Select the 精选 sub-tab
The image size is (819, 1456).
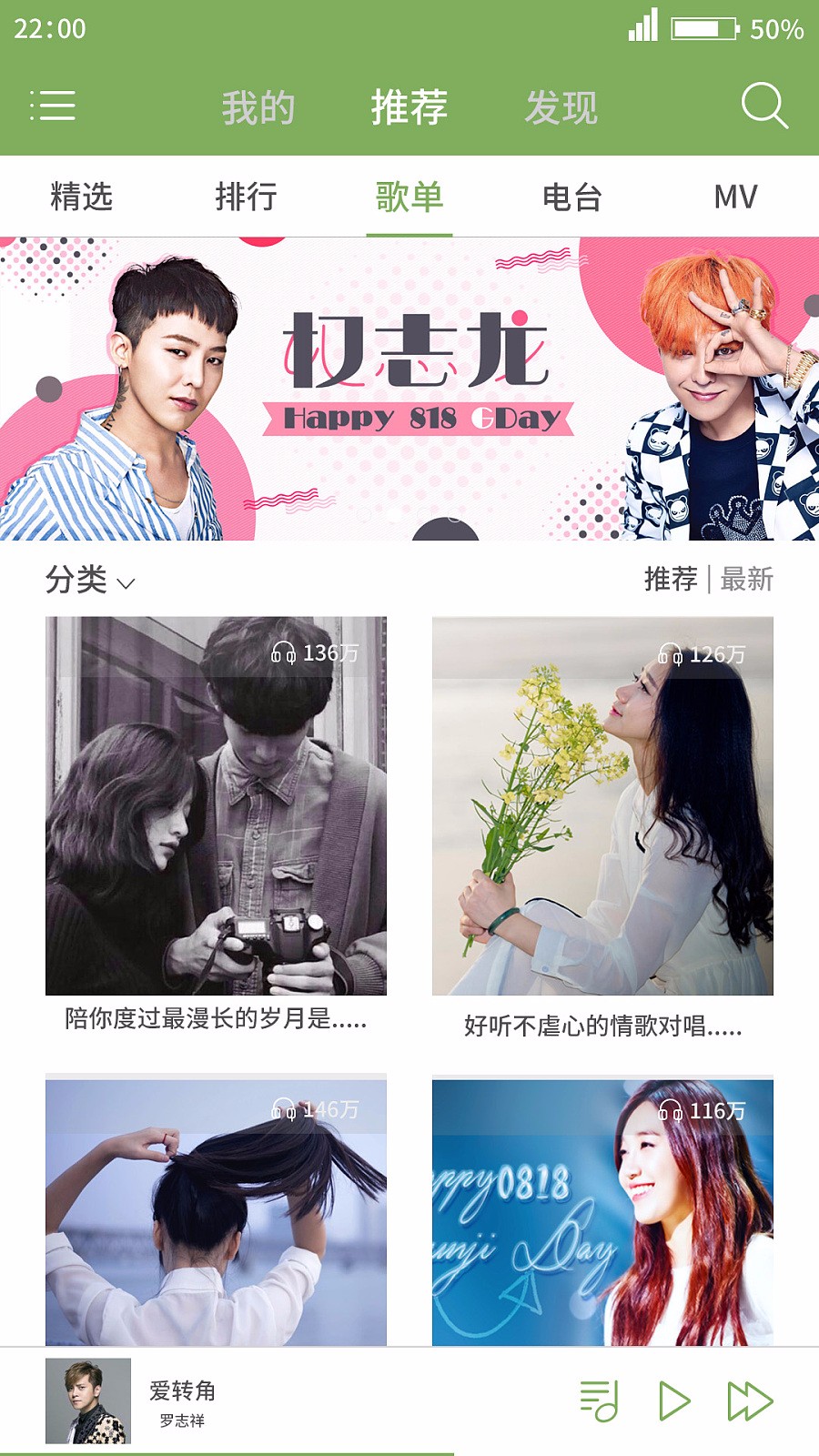82,197
